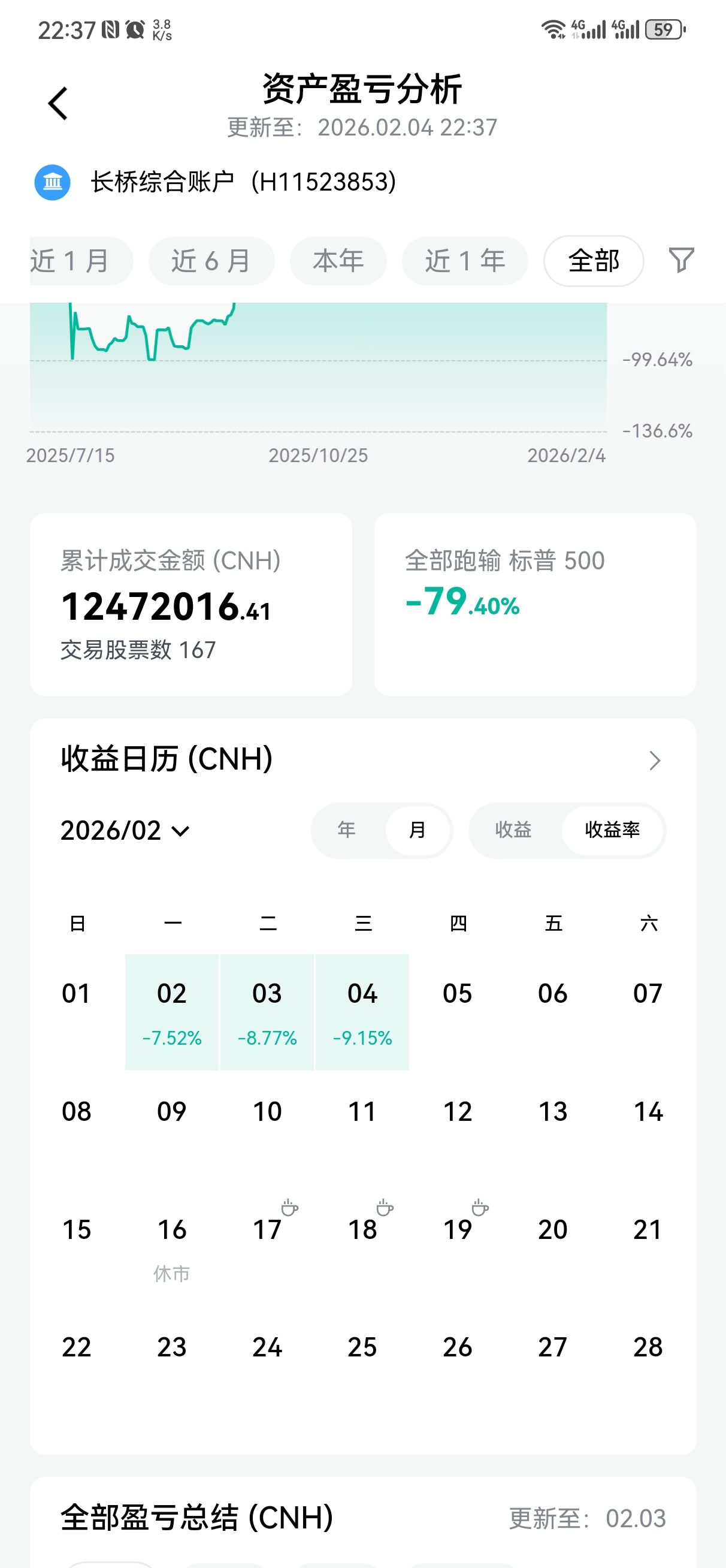Viewport: 726px width, 1568px height.
Task: Expand the 2026/02 month dropdown
Action: (x=125, y=830)
